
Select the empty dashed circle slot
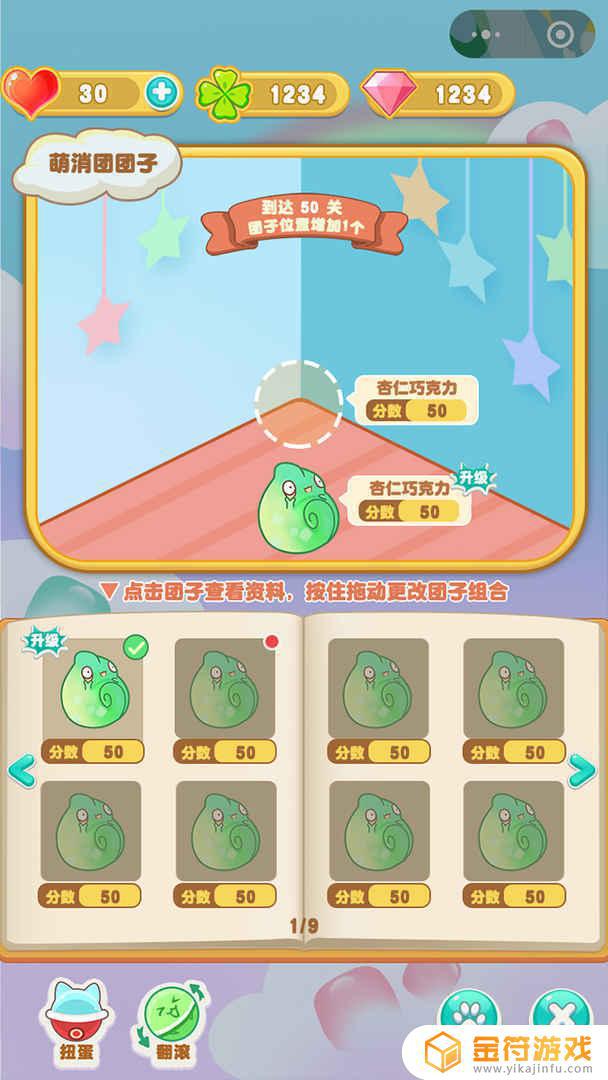(x=298, y=403)
